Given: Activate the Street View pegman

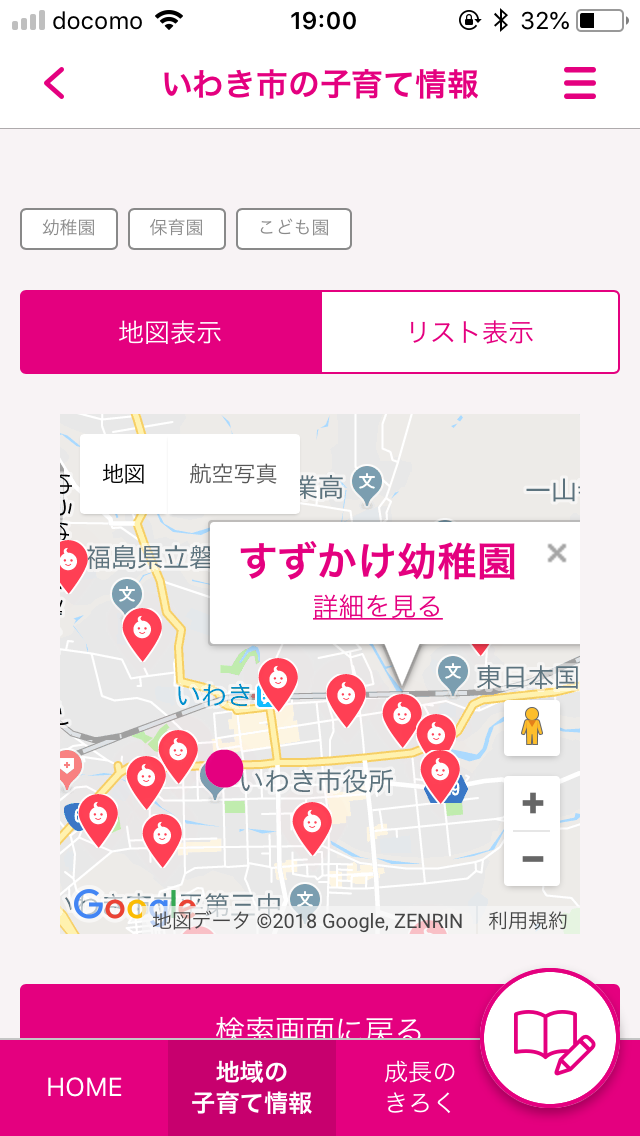Looking at the screenshot, I should point(532,727).
